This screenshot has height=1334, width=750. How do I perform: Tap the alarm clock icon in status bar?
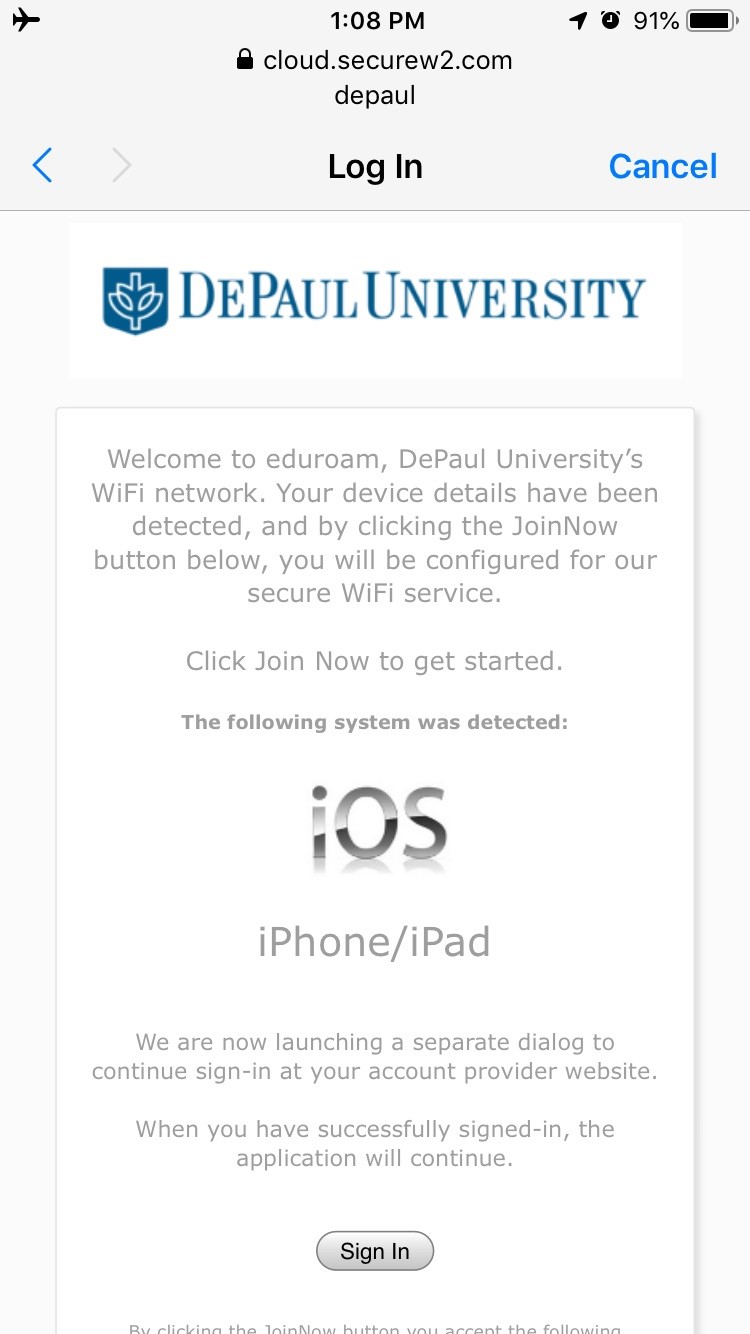[610, 18]
